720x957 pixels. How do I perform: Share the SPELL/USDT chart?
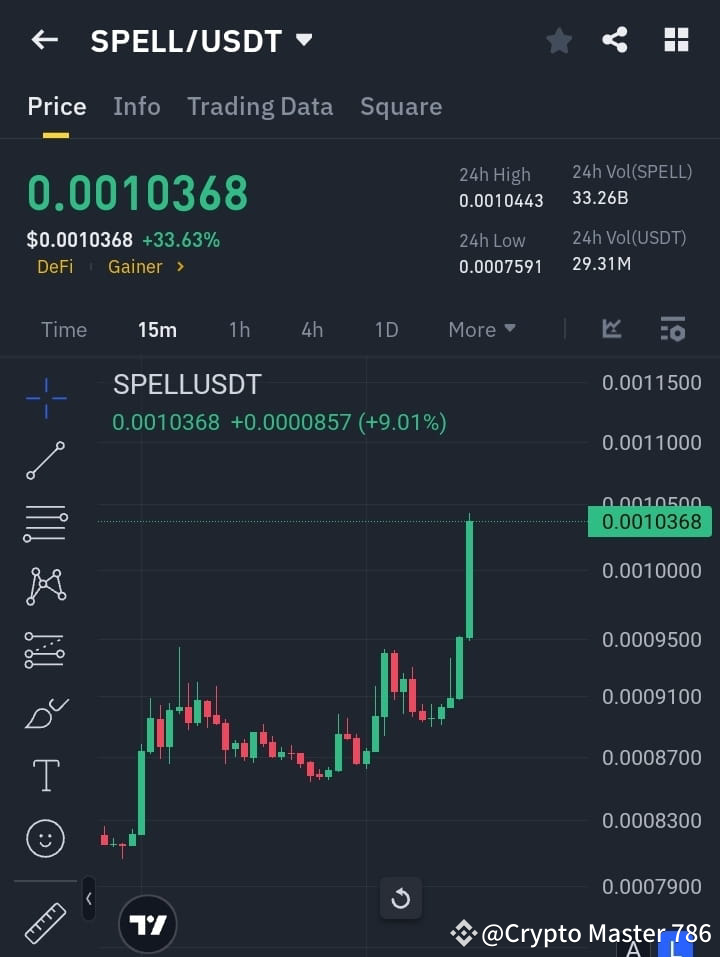(x=616, y=40)
